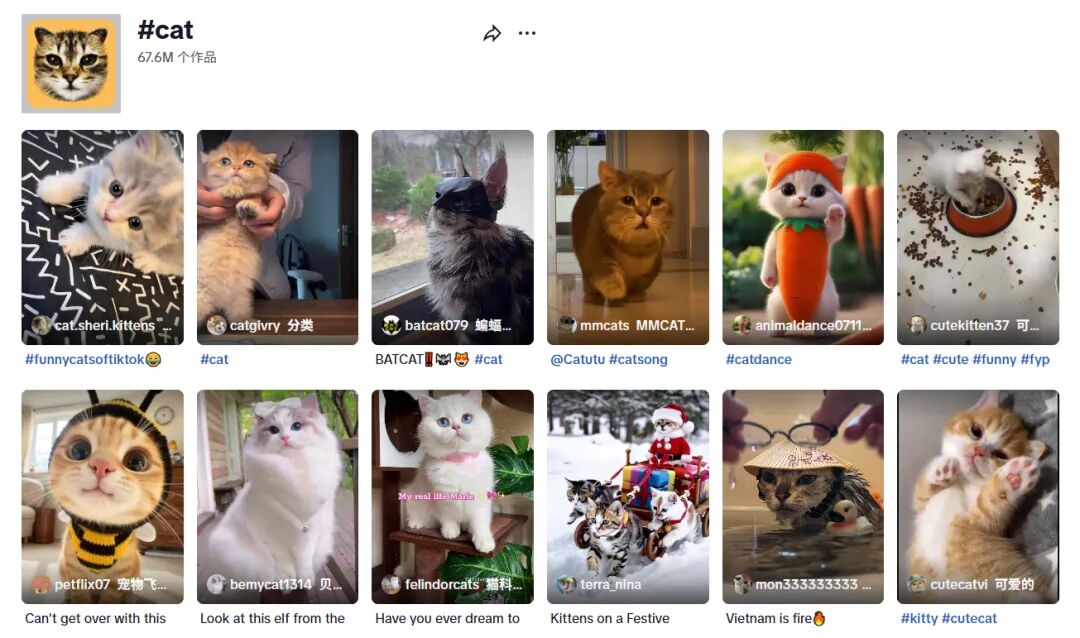Select the #fyp hashtag

pyautogui.click(x=1035, y=360)
